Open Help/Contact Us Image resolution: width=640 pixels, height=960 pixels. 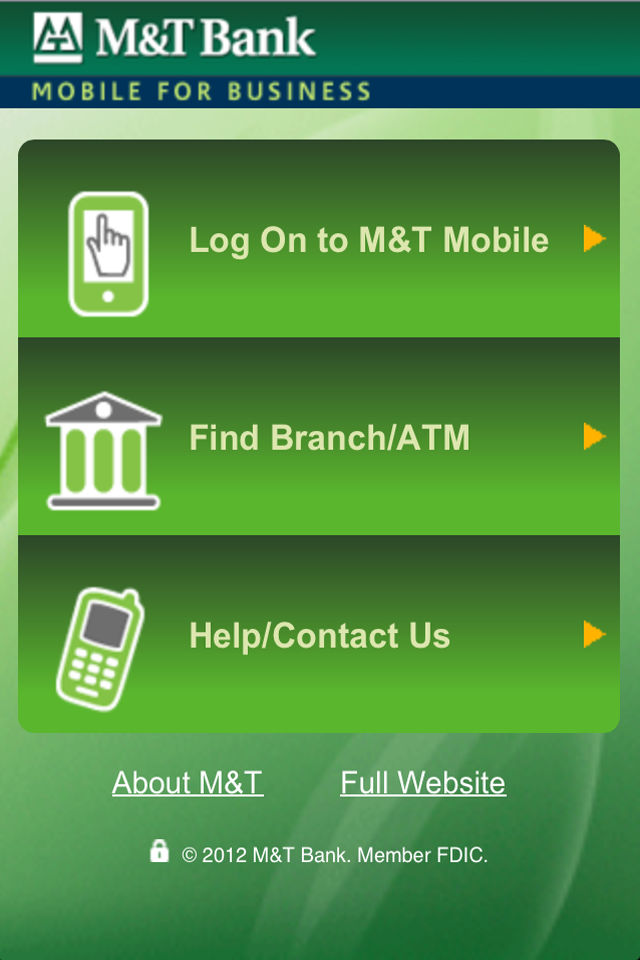click(319, 635)
